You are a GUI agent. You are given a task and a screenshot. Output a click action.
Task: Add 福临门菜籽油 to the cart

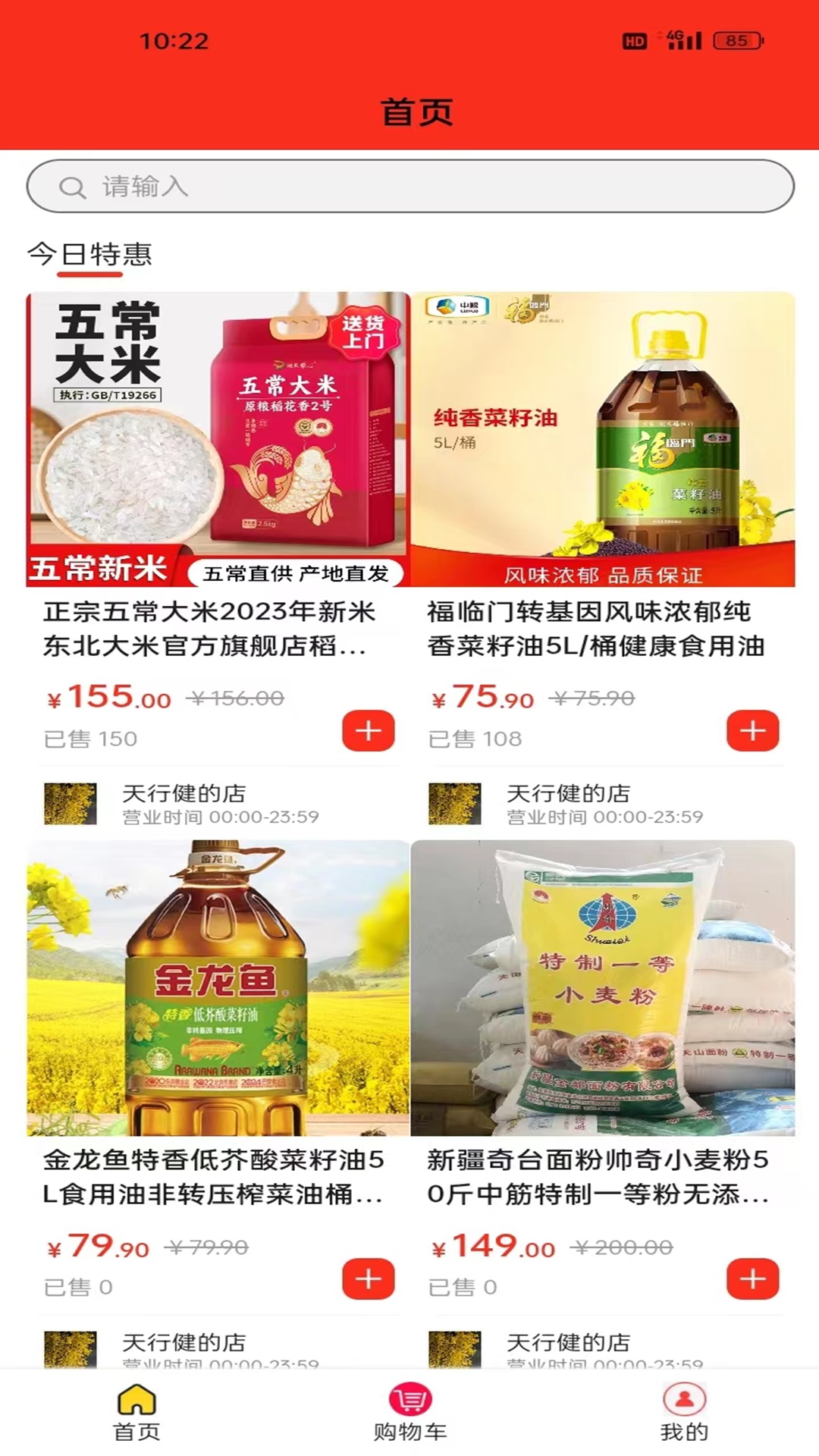point(752,731)
